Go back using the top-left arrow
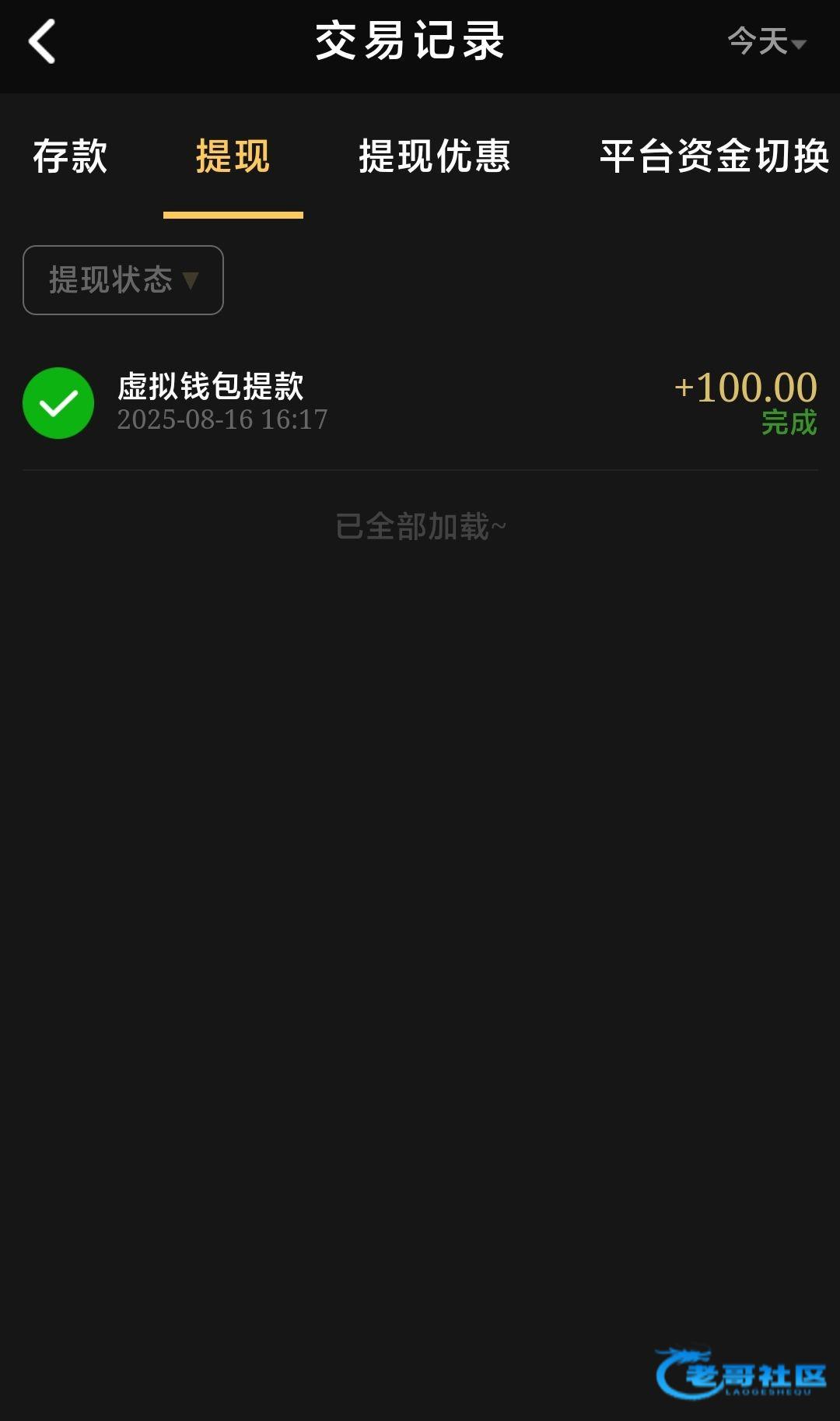This screenshot has width=840, height=1421. coord(42,42)
